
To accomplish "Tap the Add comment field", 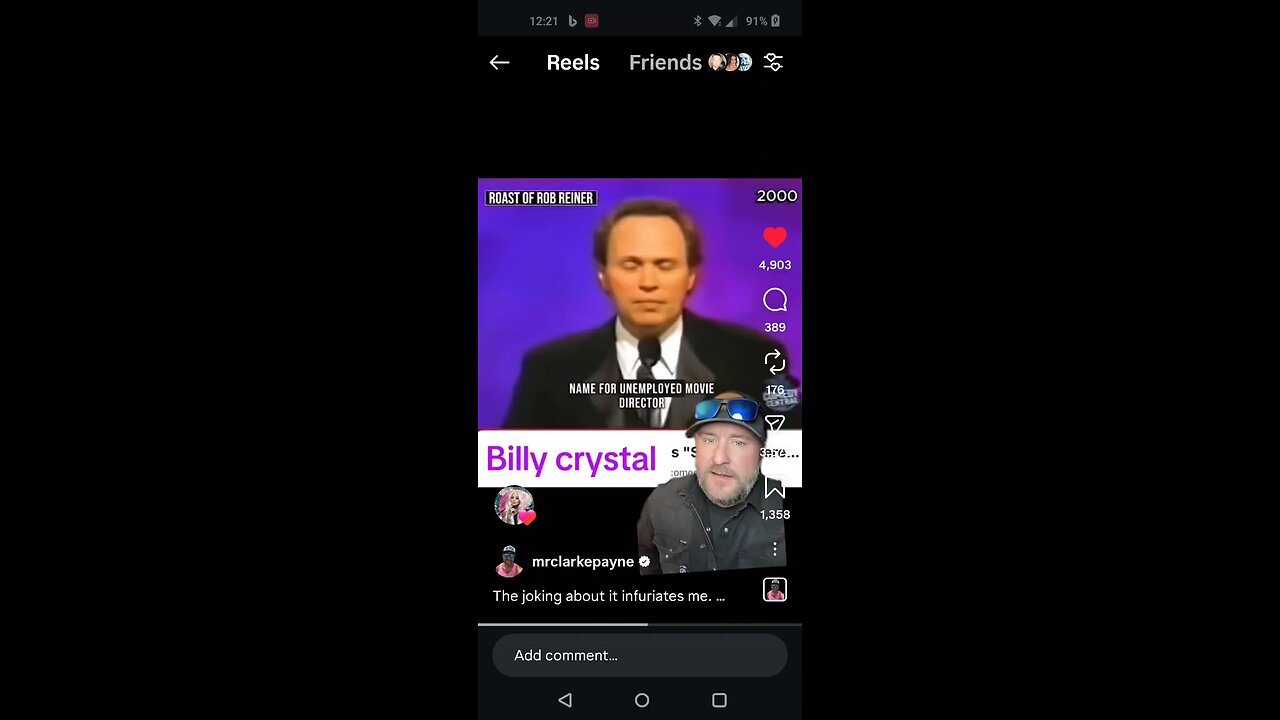I will tap(640, 656).
